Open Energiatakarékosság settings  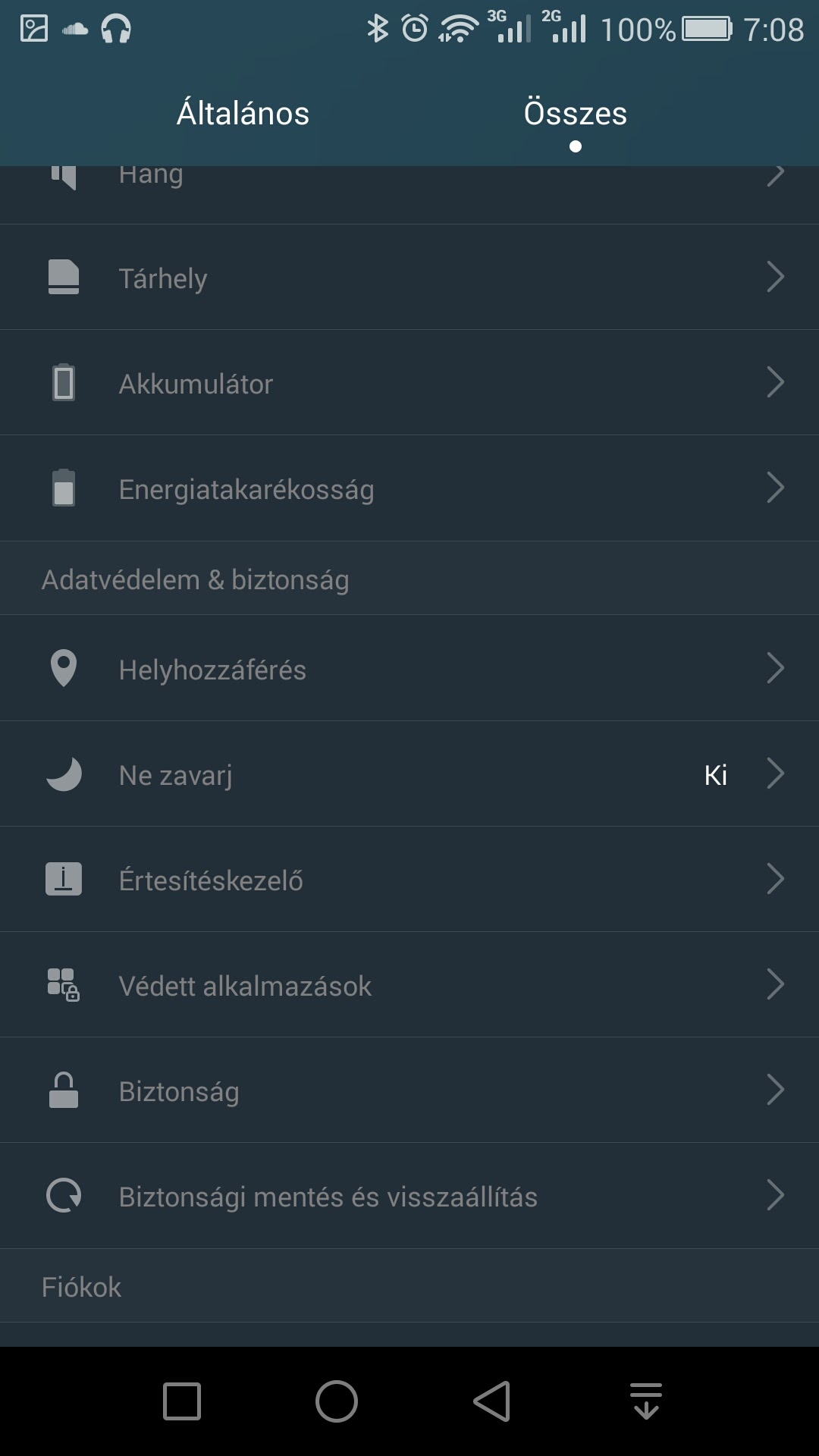409,488
